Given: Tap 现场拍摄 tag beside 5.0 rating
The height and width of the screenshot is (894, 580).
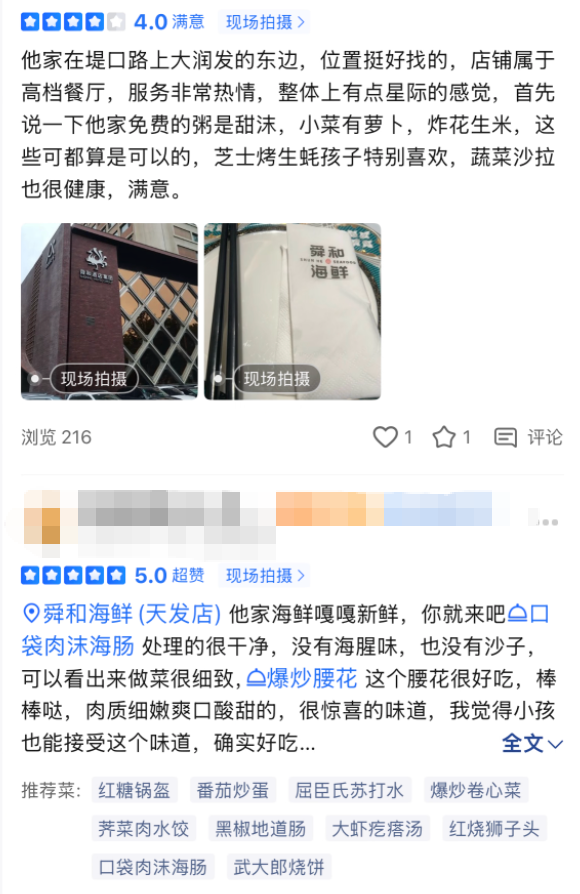Looking at the screenshot, I should [x=265, y=576].
